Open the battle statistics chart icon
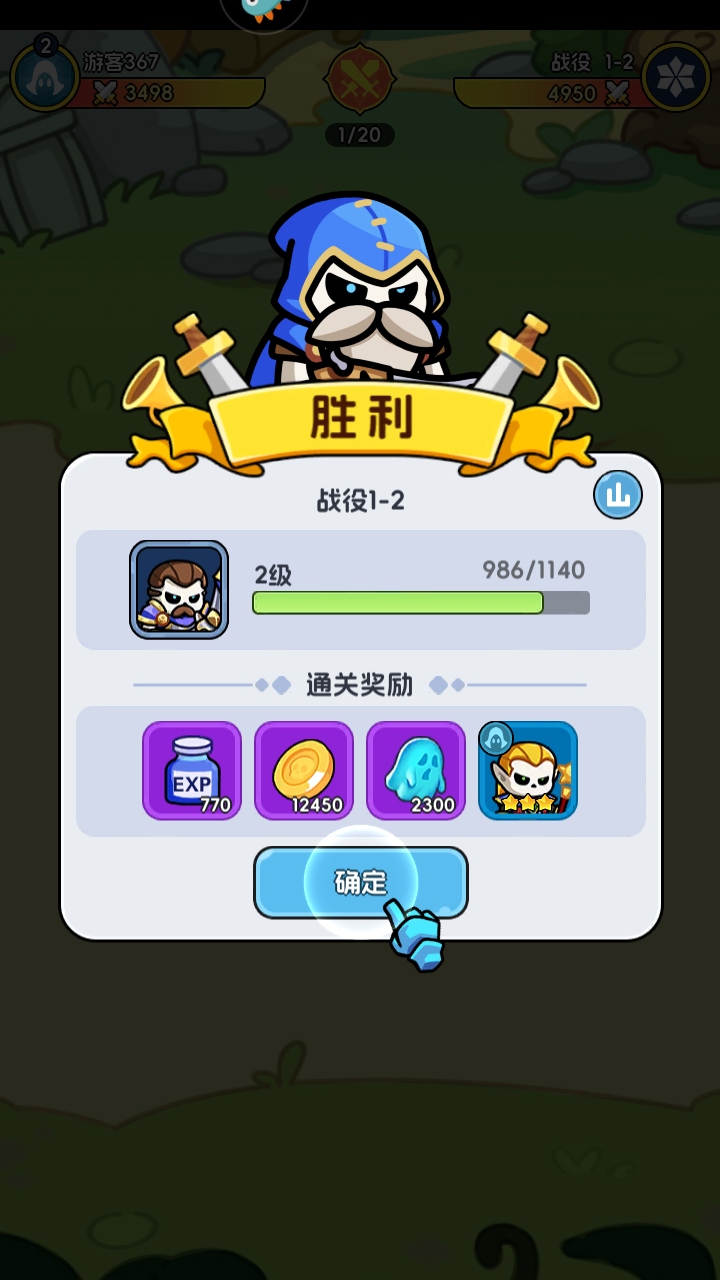The image size is (720, 1280). coord(617,494)
